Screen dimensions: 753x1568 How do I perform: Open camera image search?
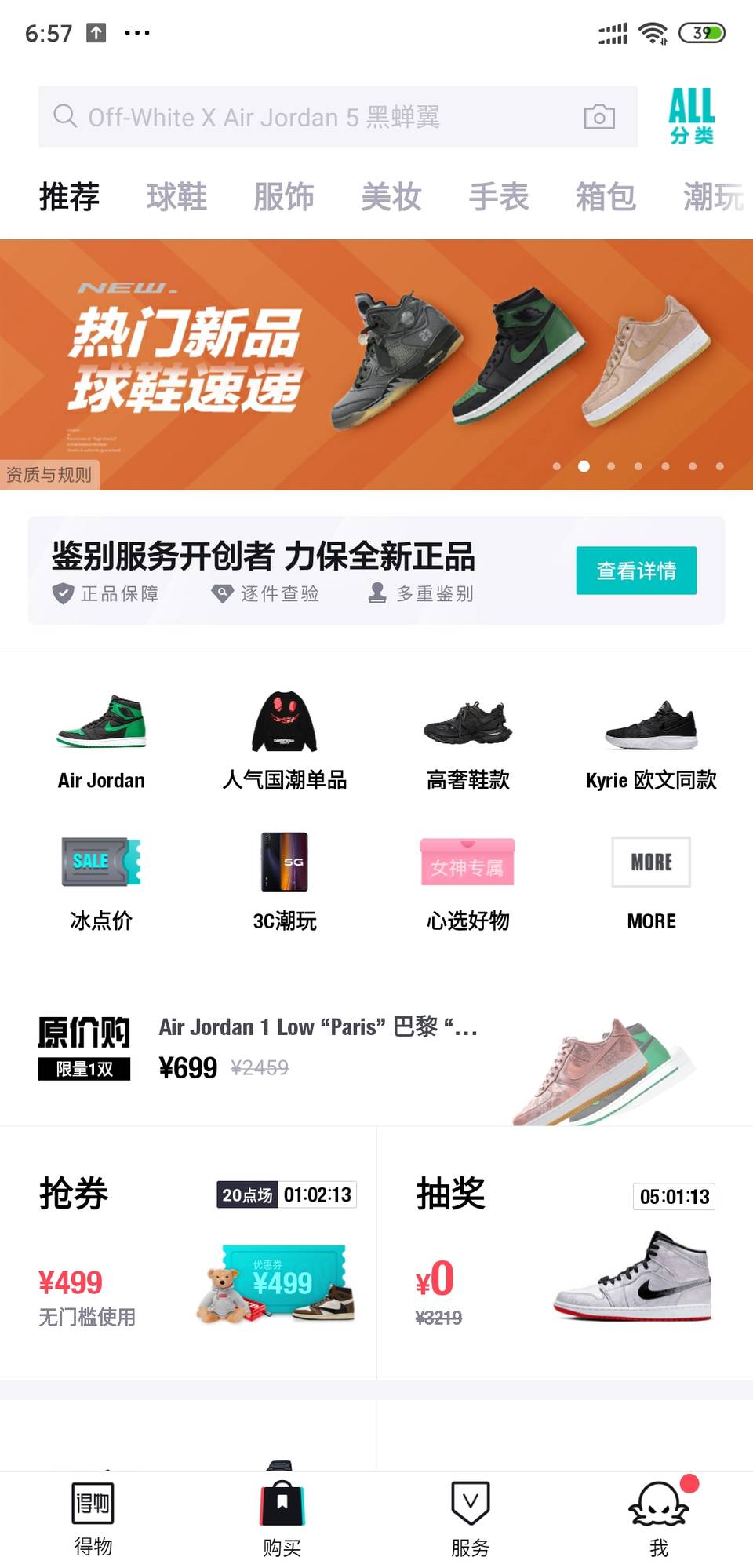coord(599,117)
